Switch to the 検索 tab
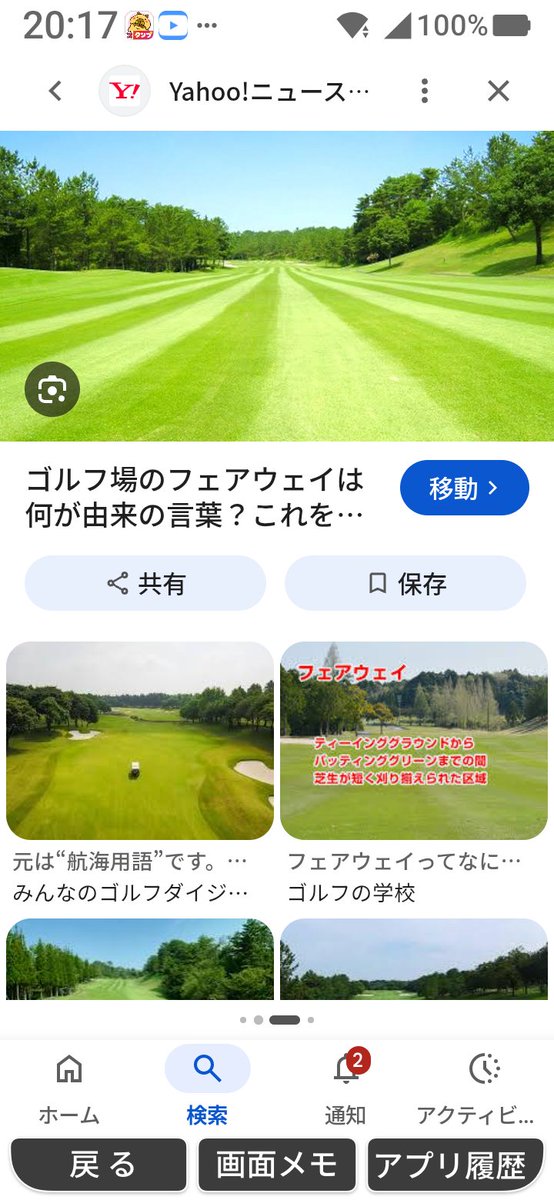This screenshot has height=1200, width=554. (207, 1089)
